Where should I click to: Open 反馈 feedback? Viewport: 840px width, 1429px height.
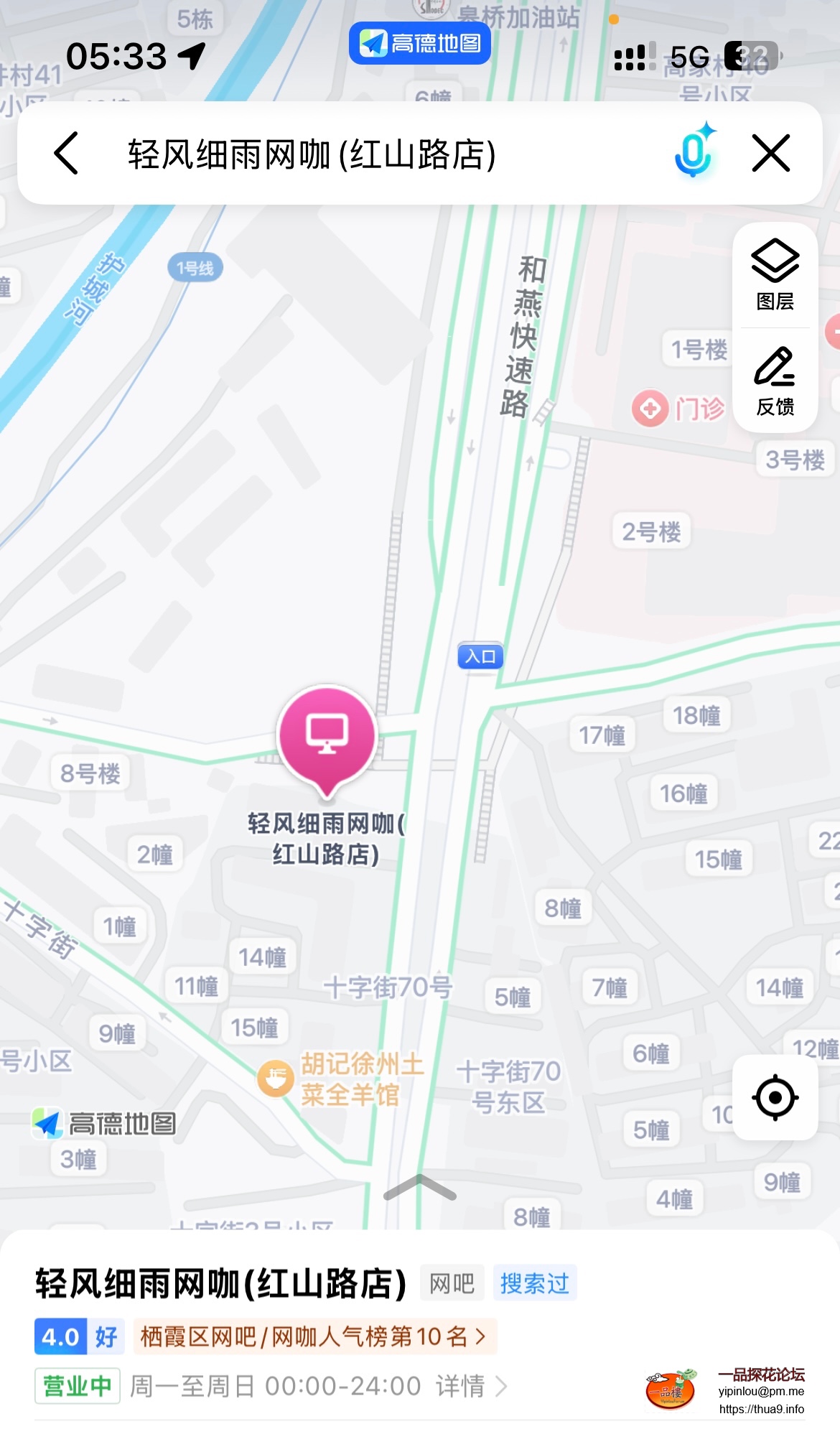[775, 381]
